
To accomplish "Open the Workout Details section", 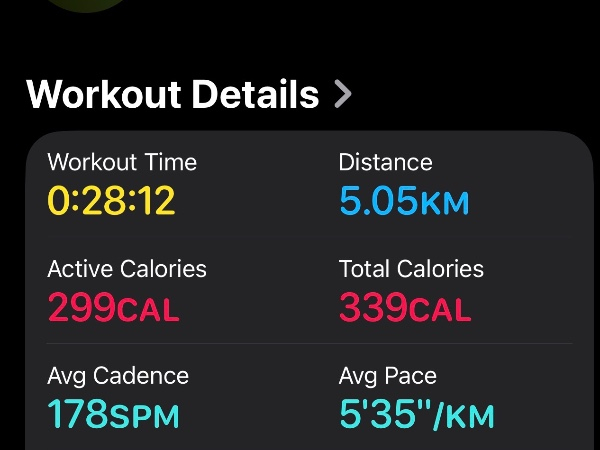I will [x=190, y=95].
